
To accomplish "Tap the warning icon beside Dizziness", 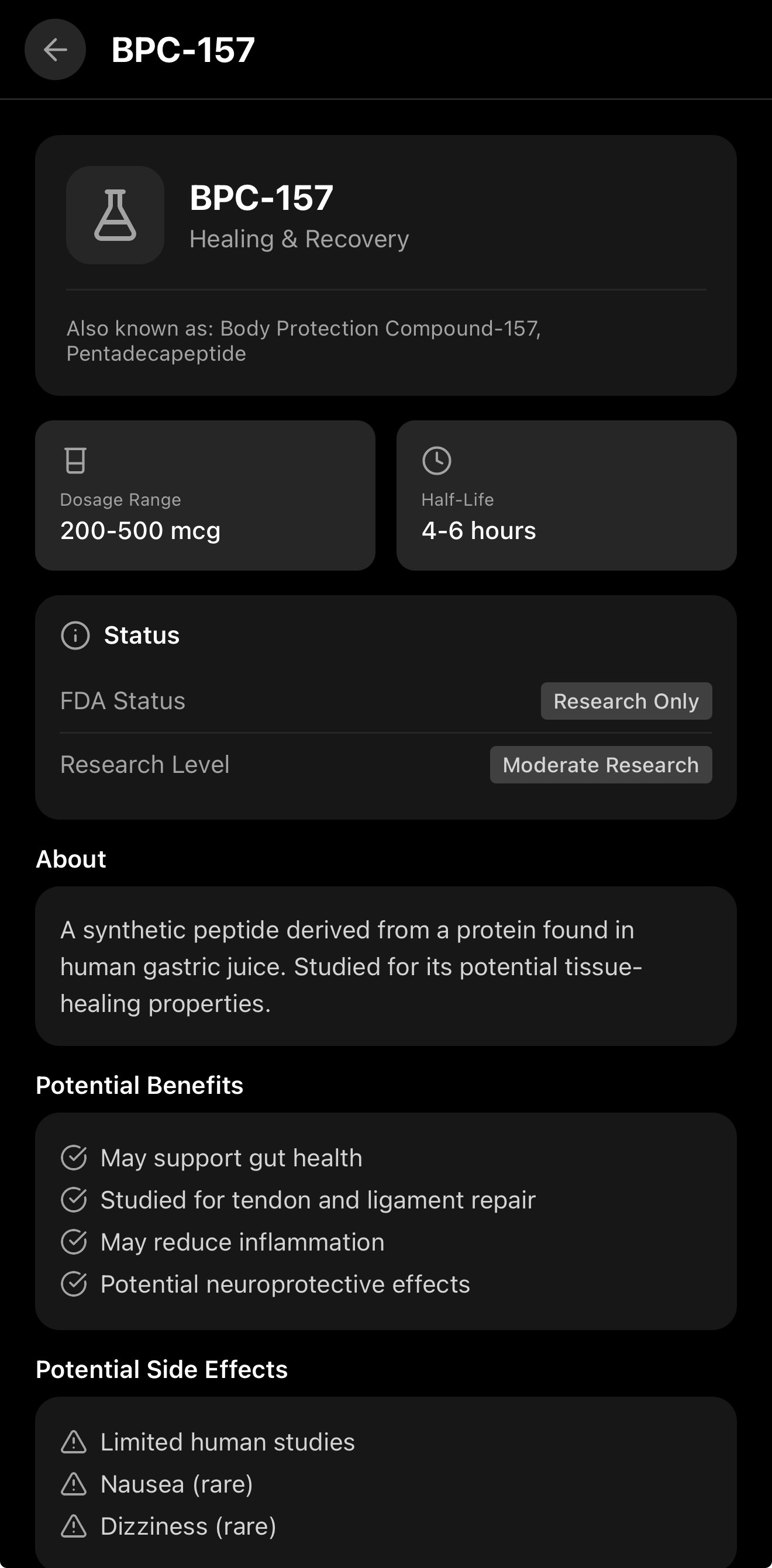I will [x=74, y=1526].
